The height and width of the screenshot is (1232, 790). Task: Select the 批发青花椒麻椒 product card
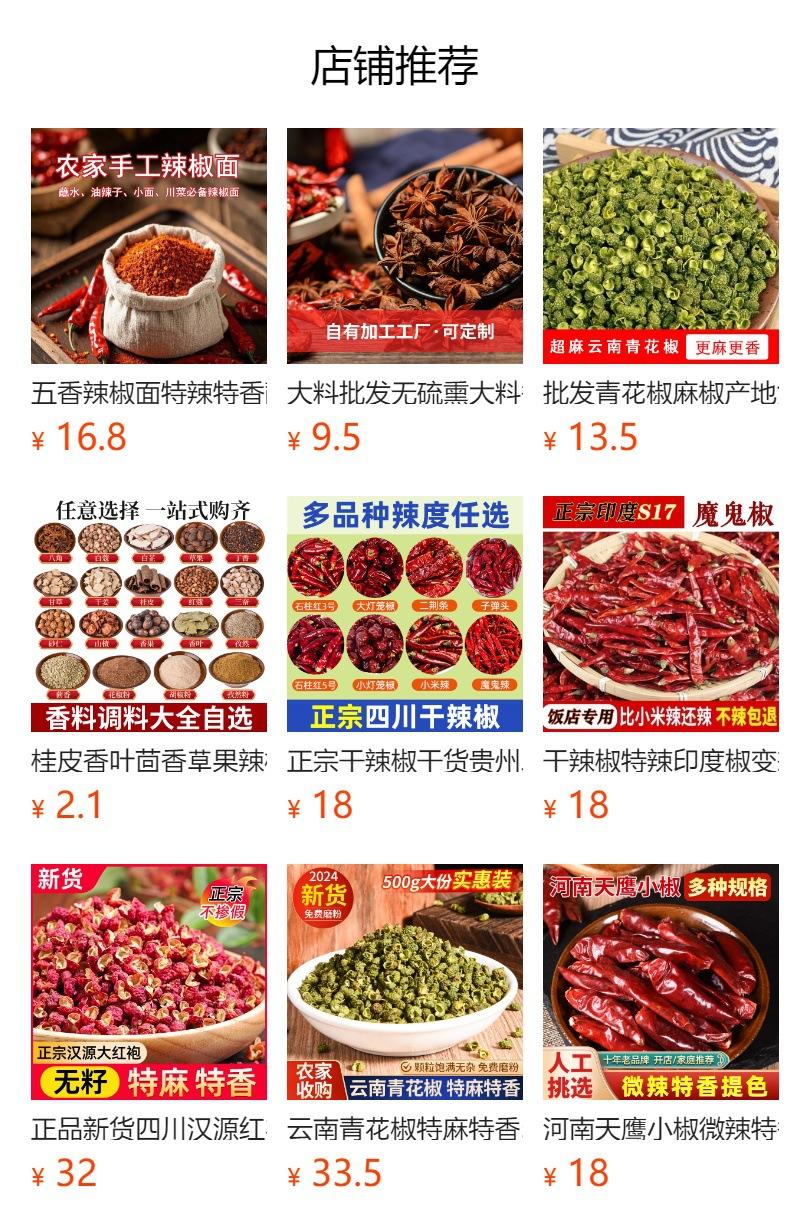(x=660, y=246)
